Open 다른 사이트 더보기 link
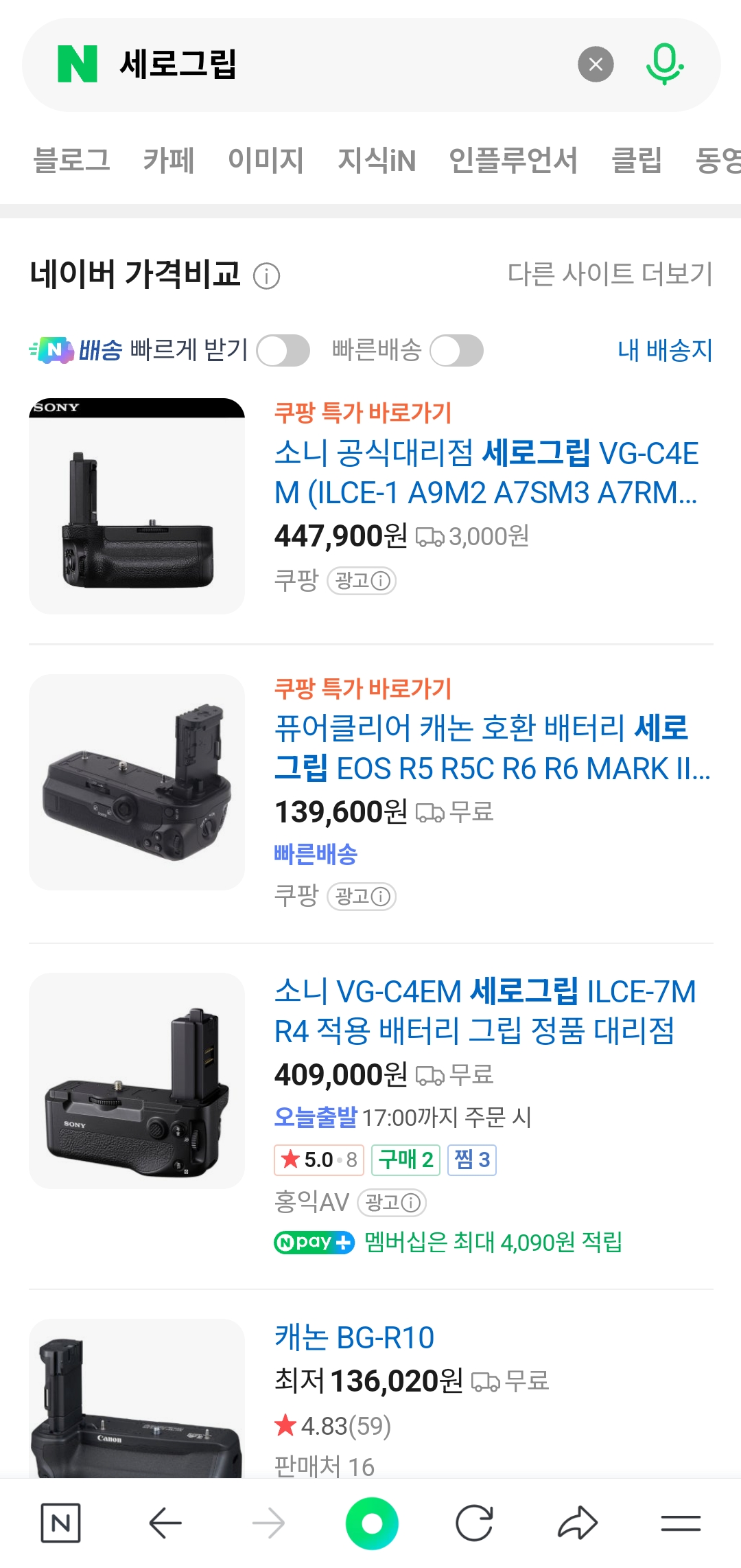Viewport: 741px width, 1568px height. click(610, 274)
